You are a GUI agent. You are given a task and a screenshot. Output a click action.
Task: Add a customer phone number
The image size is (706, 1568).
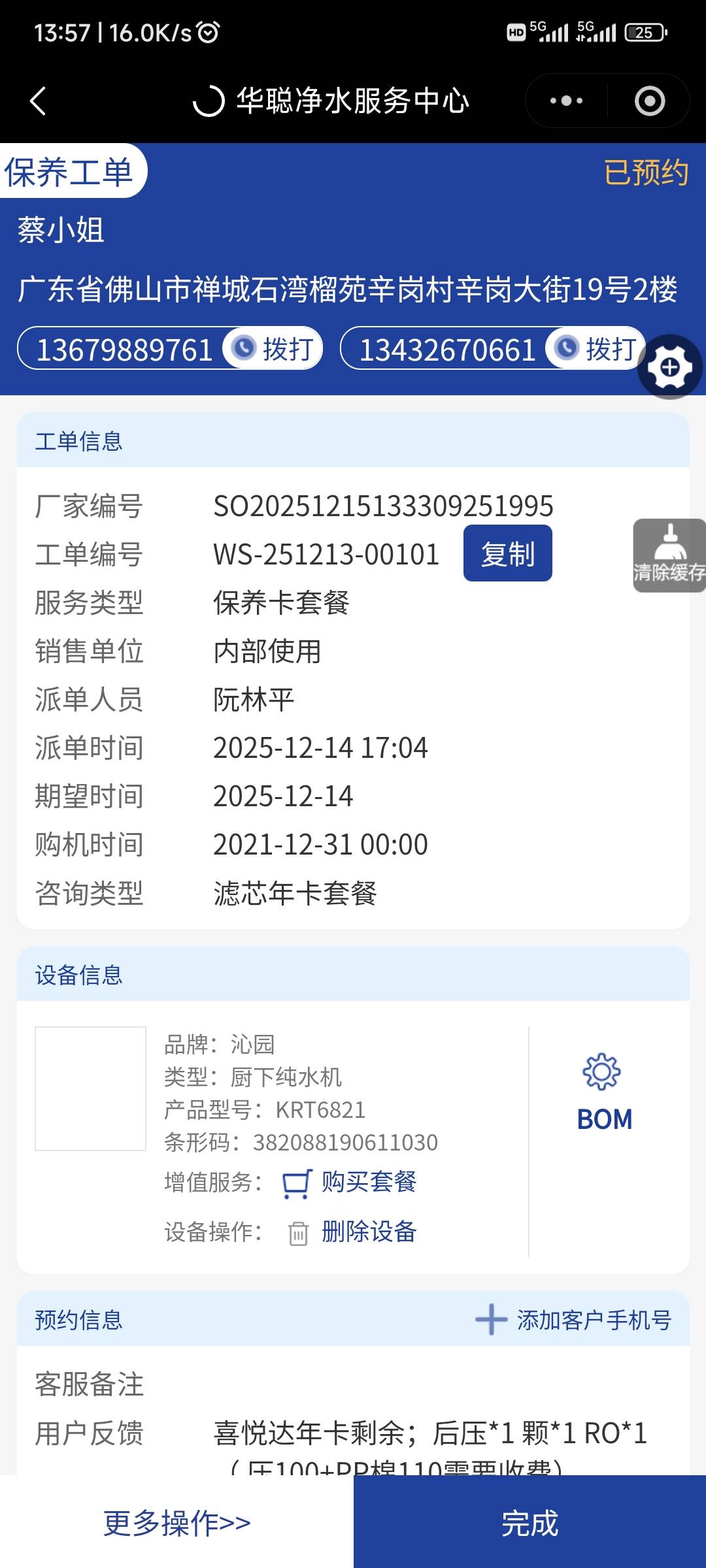coord(574,1319)
